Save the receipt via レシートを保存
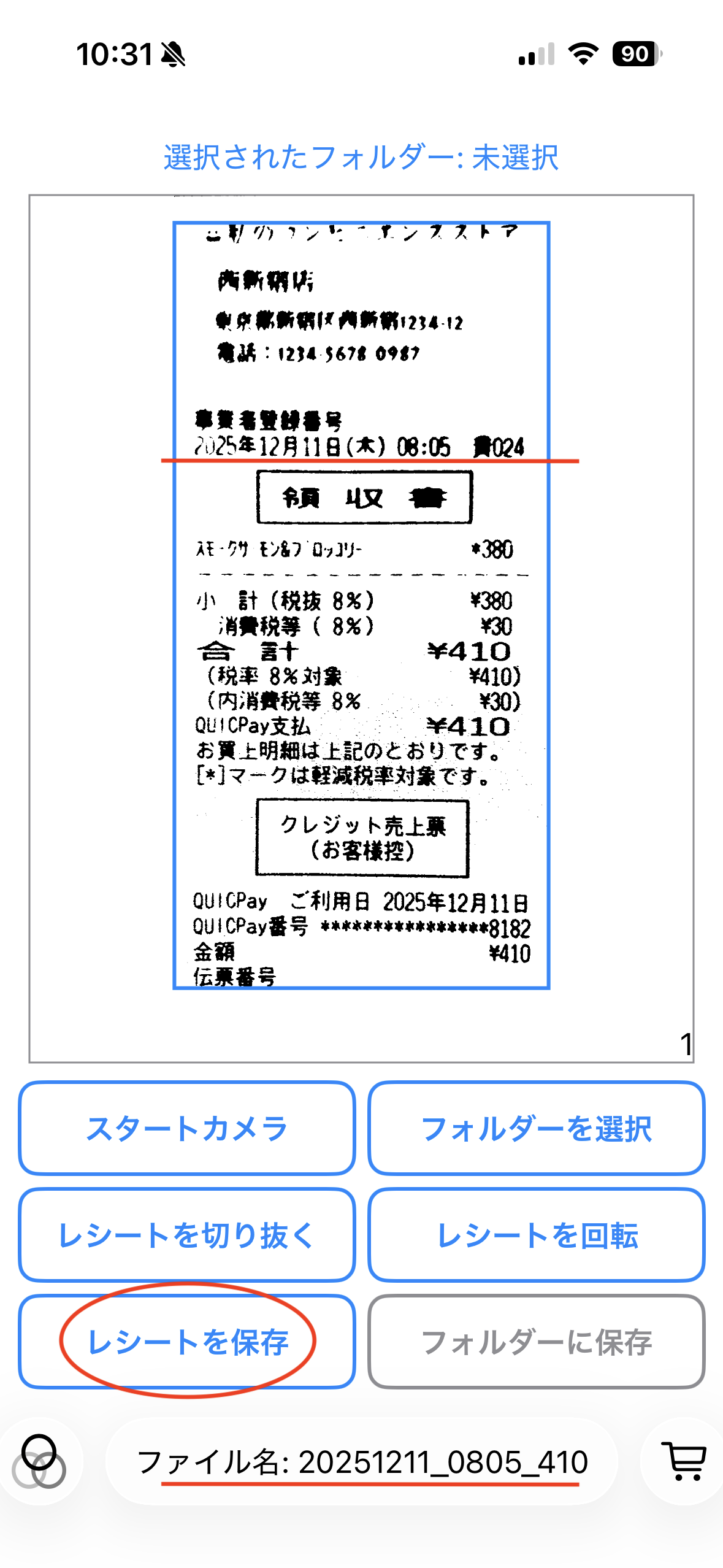This screenshot has width=723, height=1568. (x=186, y=1342)
